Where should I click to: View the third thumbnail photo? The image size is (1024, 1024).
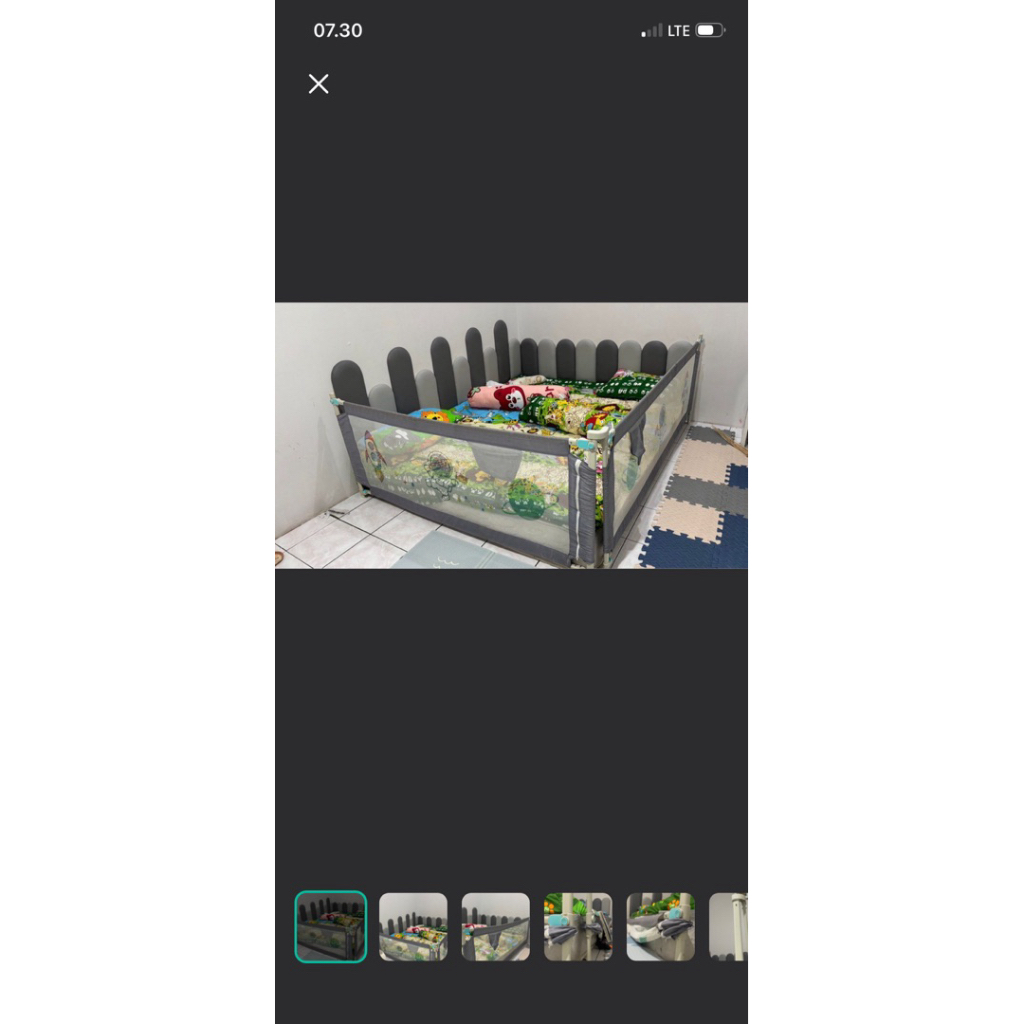[495, 927]
